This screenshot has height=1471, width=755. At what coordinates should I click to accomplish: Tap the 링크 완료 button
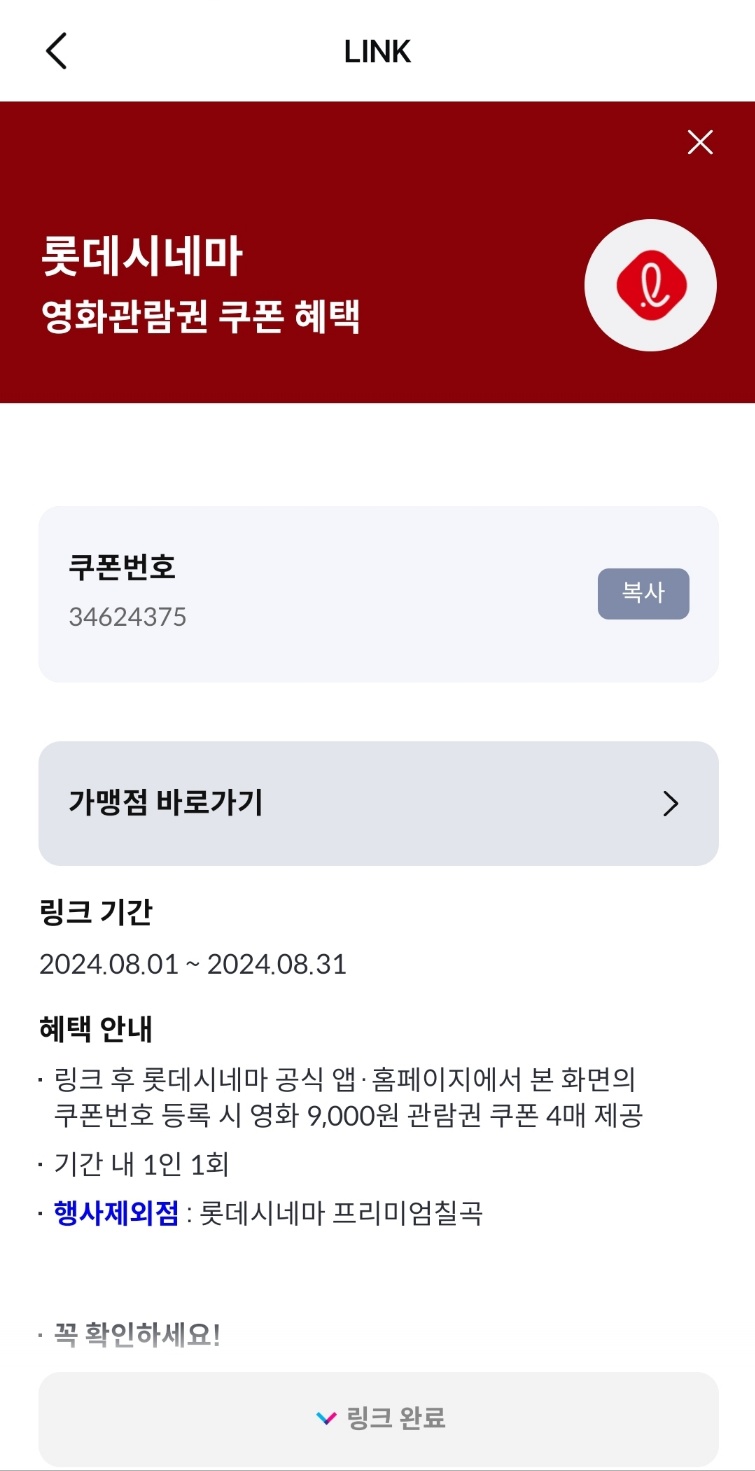[378, 1418]
